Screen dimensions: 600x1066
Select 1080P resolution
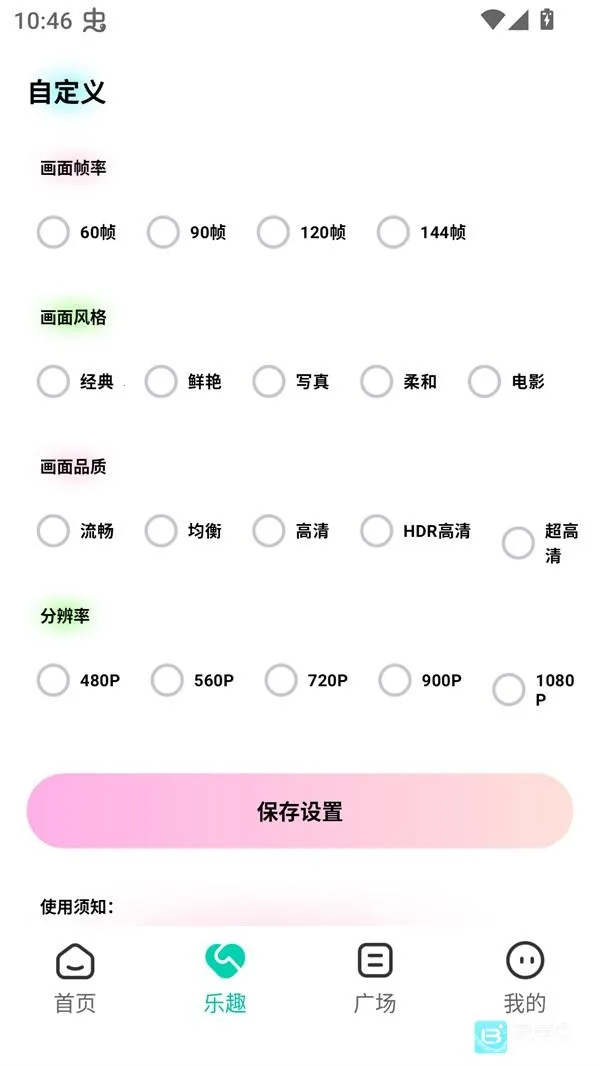coord(509,689)
